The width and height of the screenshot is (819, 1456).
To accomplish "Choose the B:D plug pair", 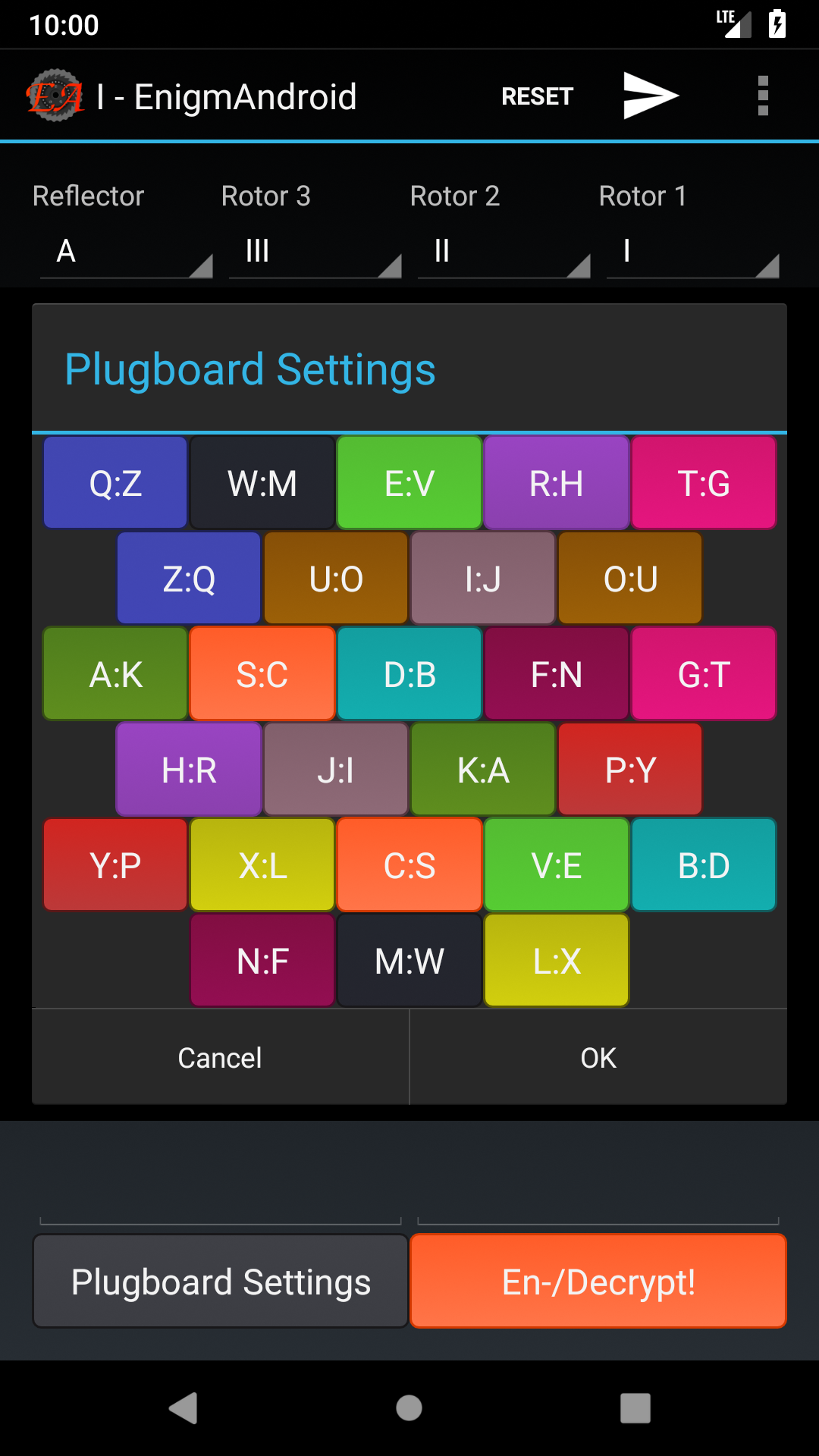I will tap(704, 865).
